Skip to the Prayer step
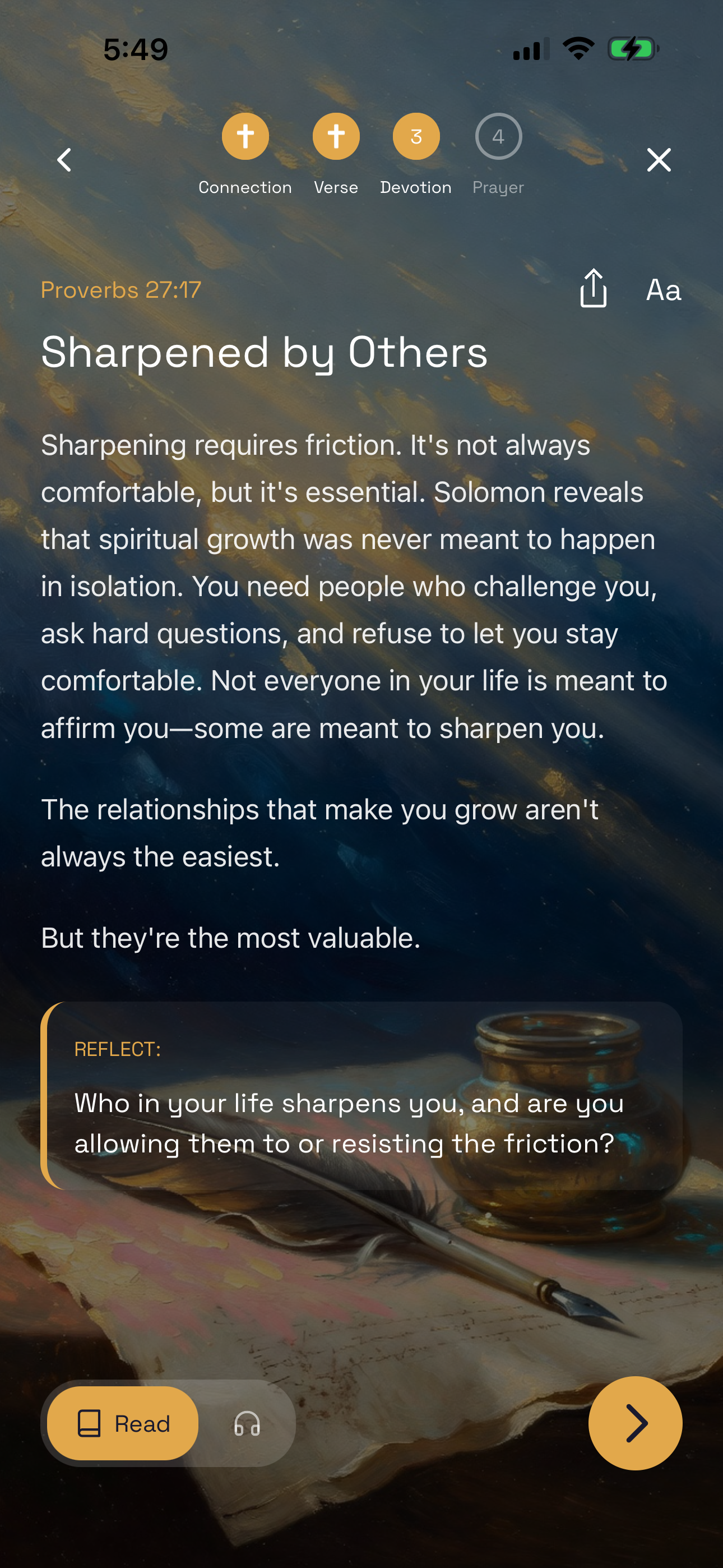Screen dimensions: 723x1568 point(498,136)
